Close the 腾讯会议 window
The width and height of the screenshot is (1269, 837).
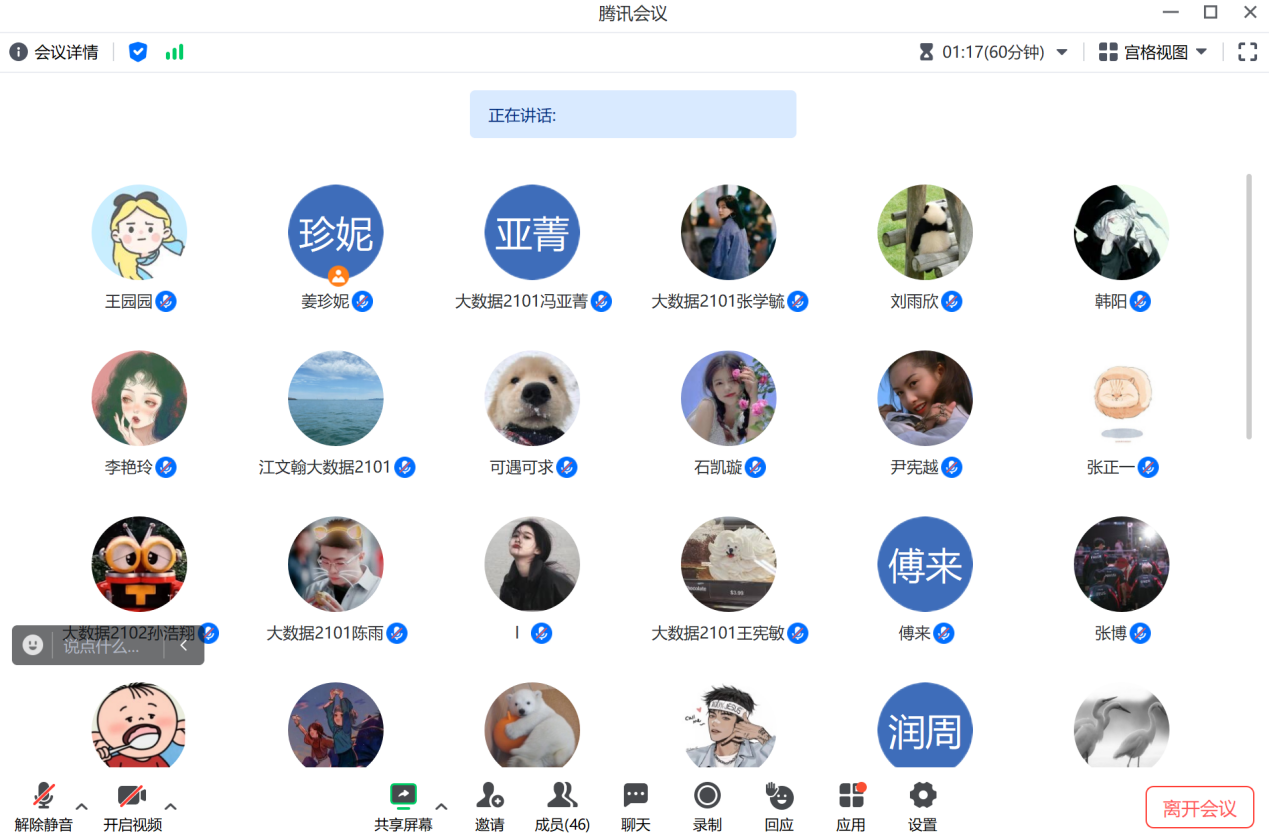point(1250,13)
